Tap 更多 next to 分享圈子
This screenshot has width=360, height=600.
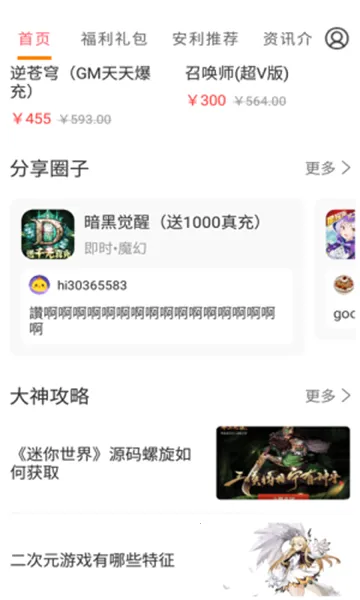coord(328,168)
